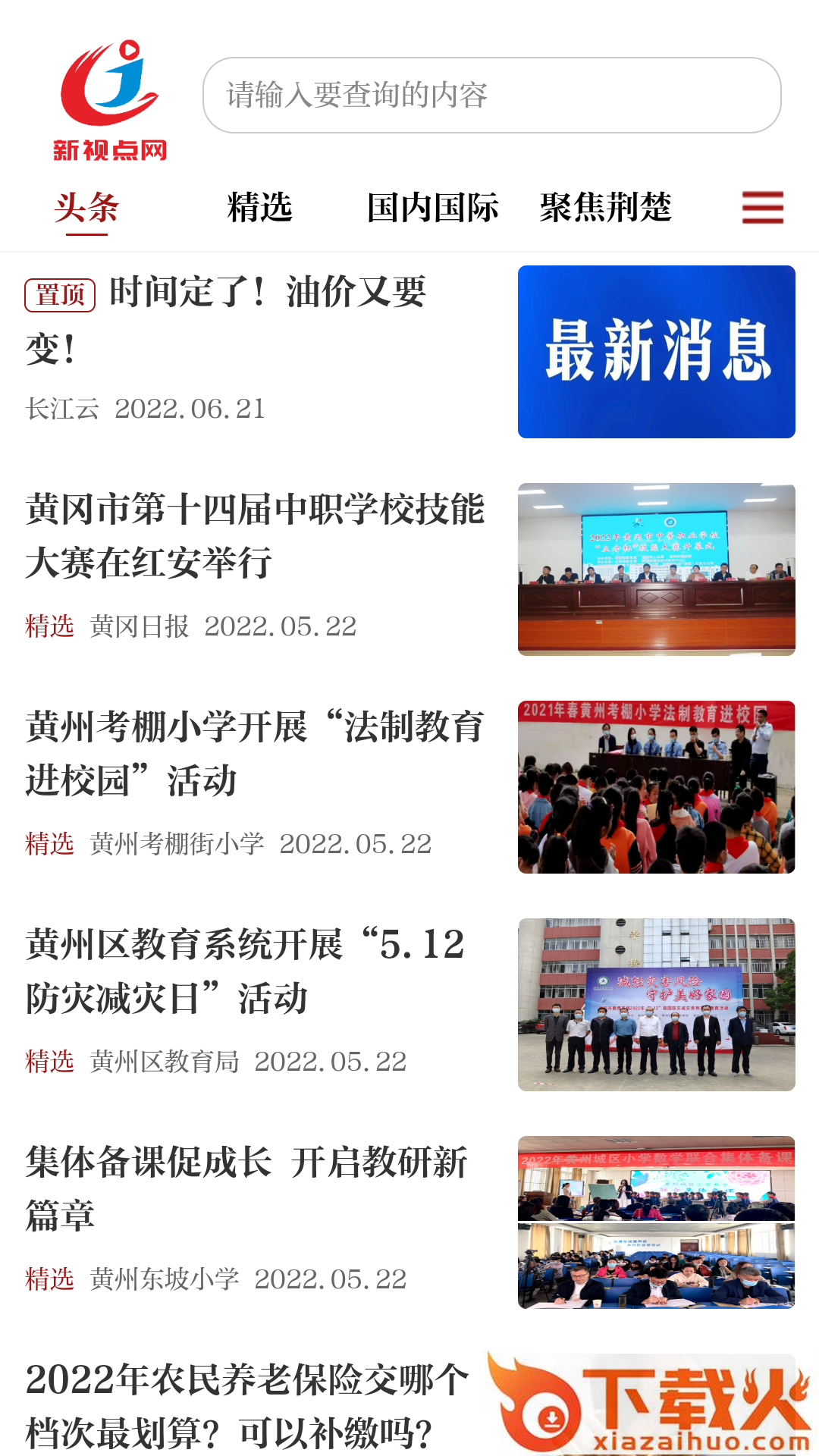Read the 黄冈市第十四届中职学校技能大赛 article
819x1456 pixels.
(x=255, y=536)
